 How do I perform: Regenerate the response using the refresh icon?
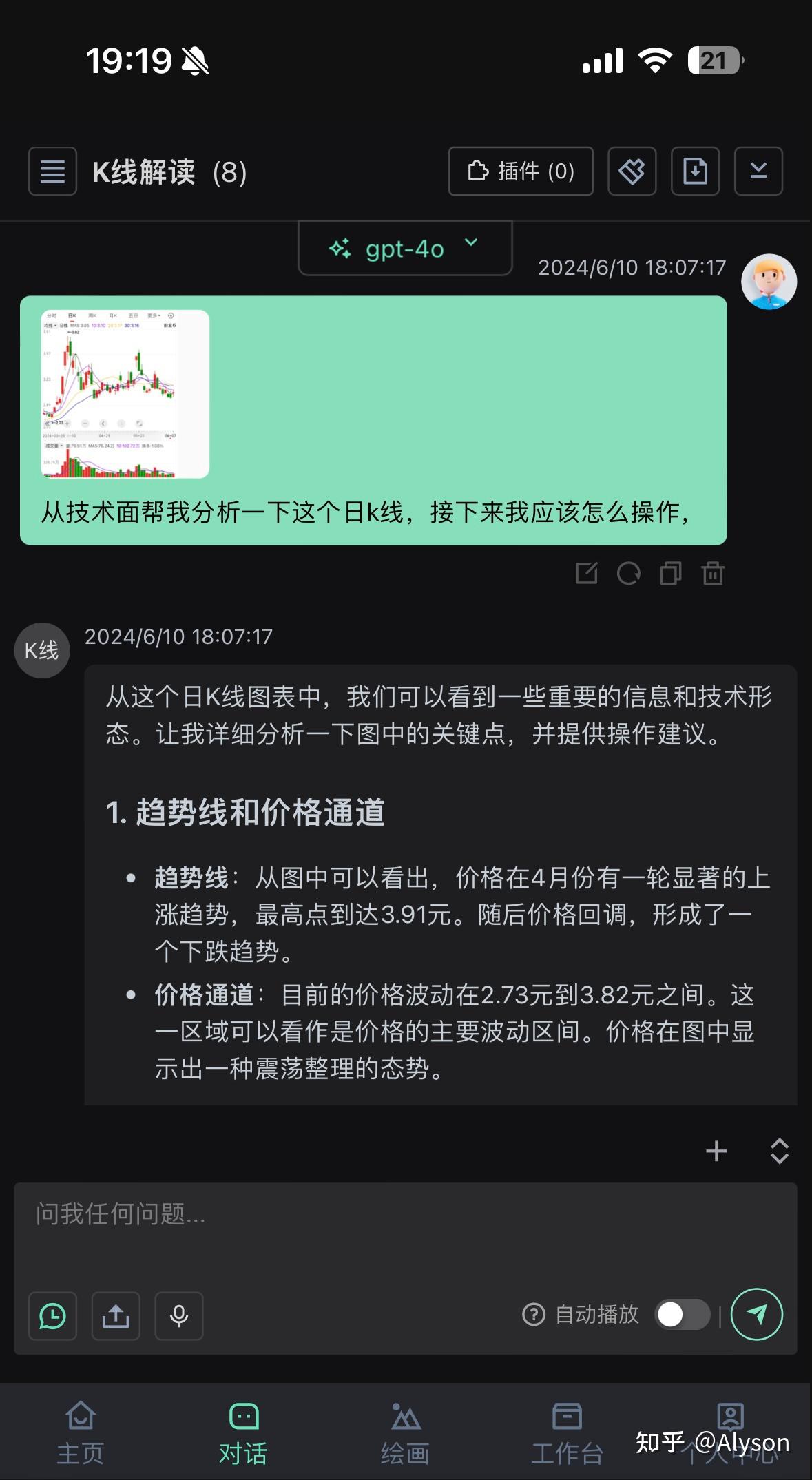point(629,574)
